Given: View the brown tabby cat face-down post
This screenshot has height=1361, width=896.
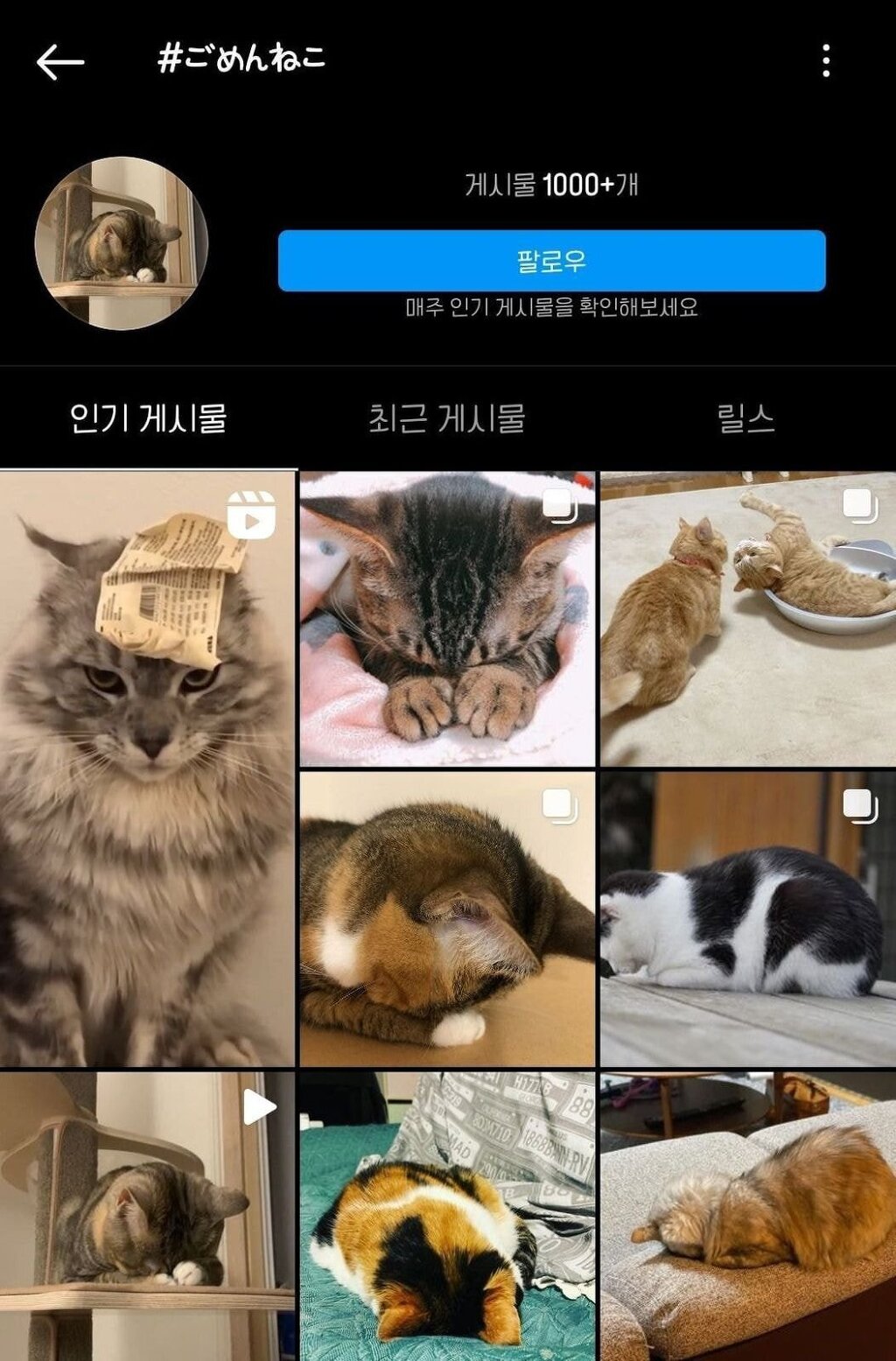Looking at the screenshot, I should tap(447, 919).
